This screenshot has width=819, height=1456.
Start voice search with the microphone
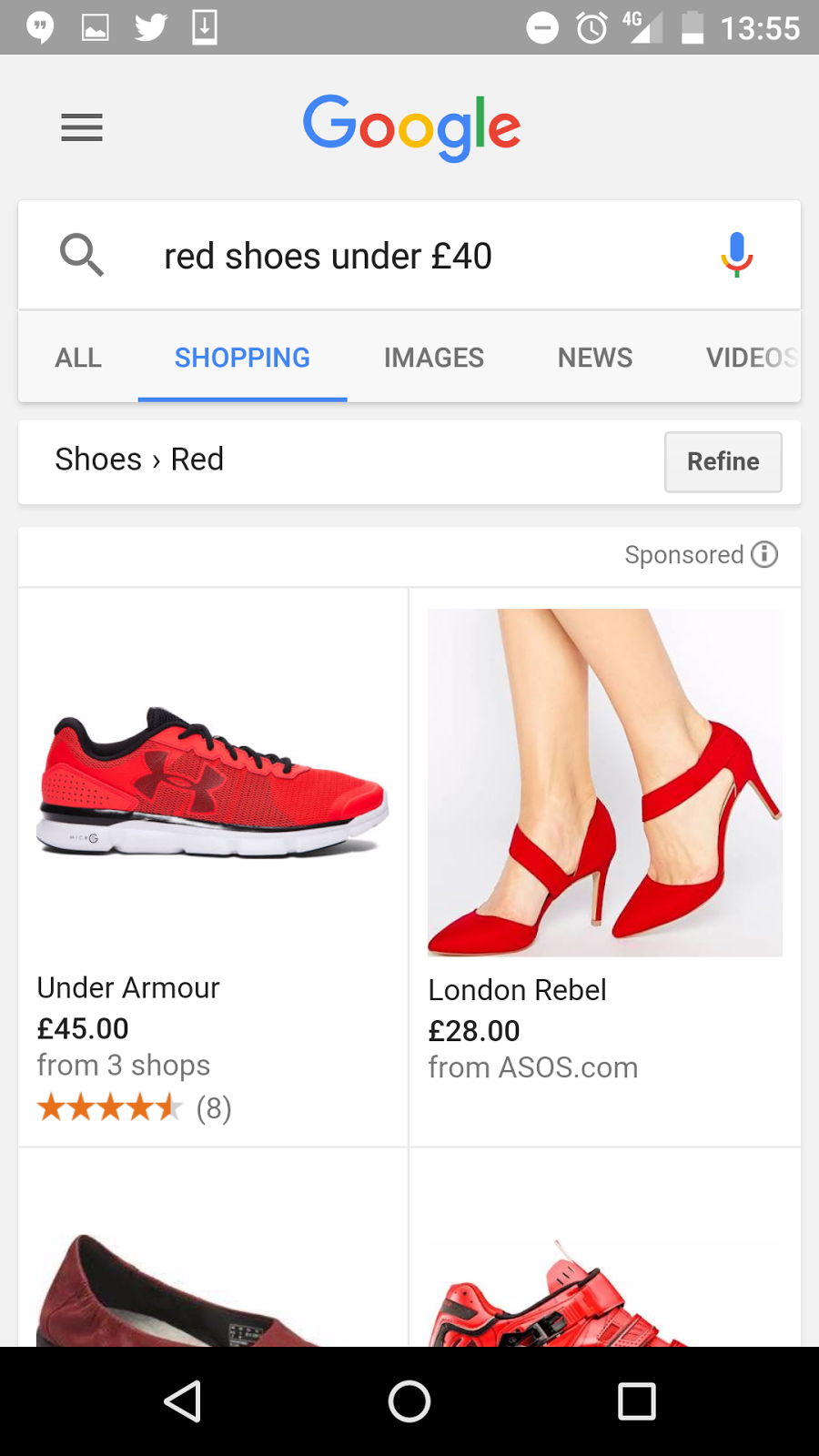point(736,254)
